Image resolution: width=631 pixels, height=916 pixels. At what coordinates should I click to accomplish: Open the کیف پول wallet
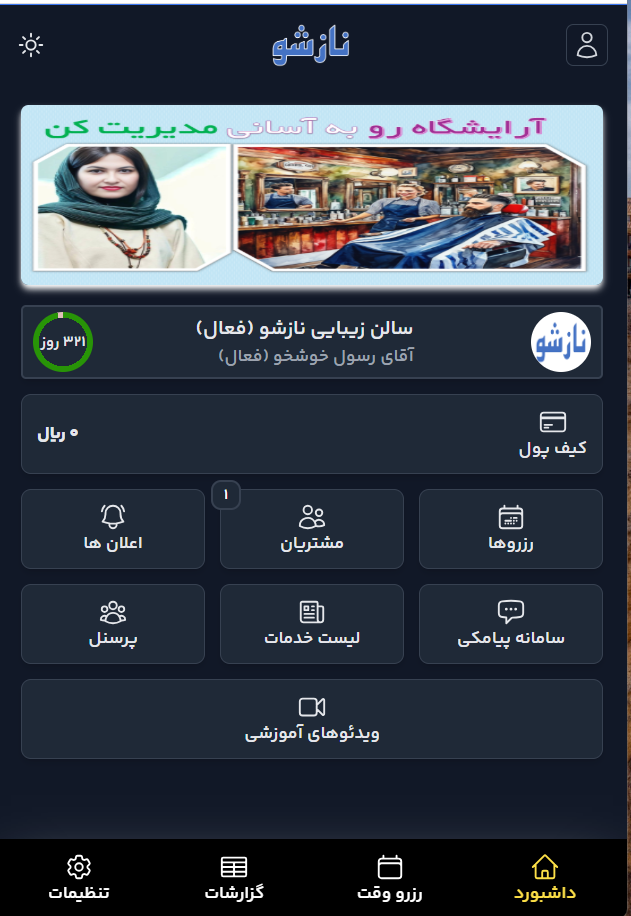(x=312, y=434)
